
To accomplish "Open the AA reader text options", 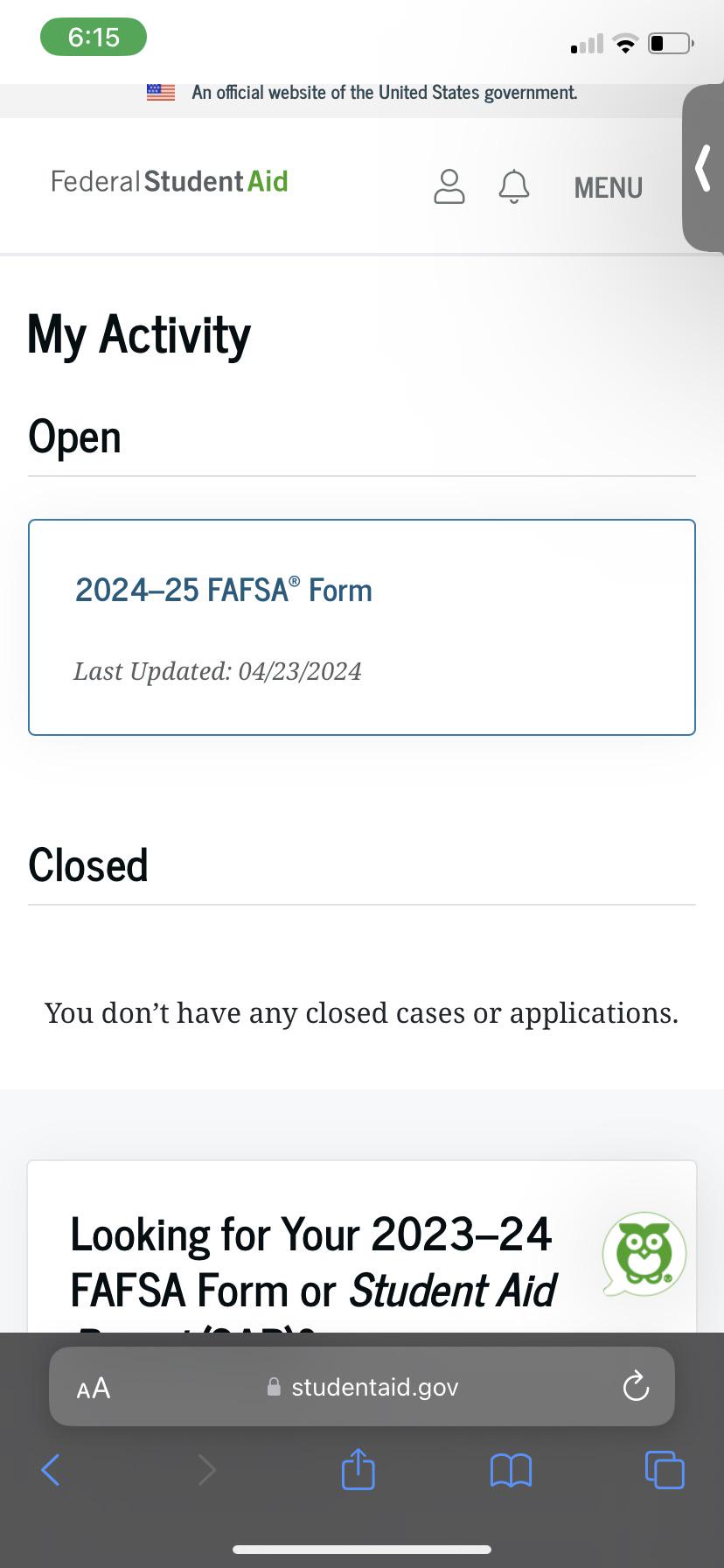I will 94,1388.
